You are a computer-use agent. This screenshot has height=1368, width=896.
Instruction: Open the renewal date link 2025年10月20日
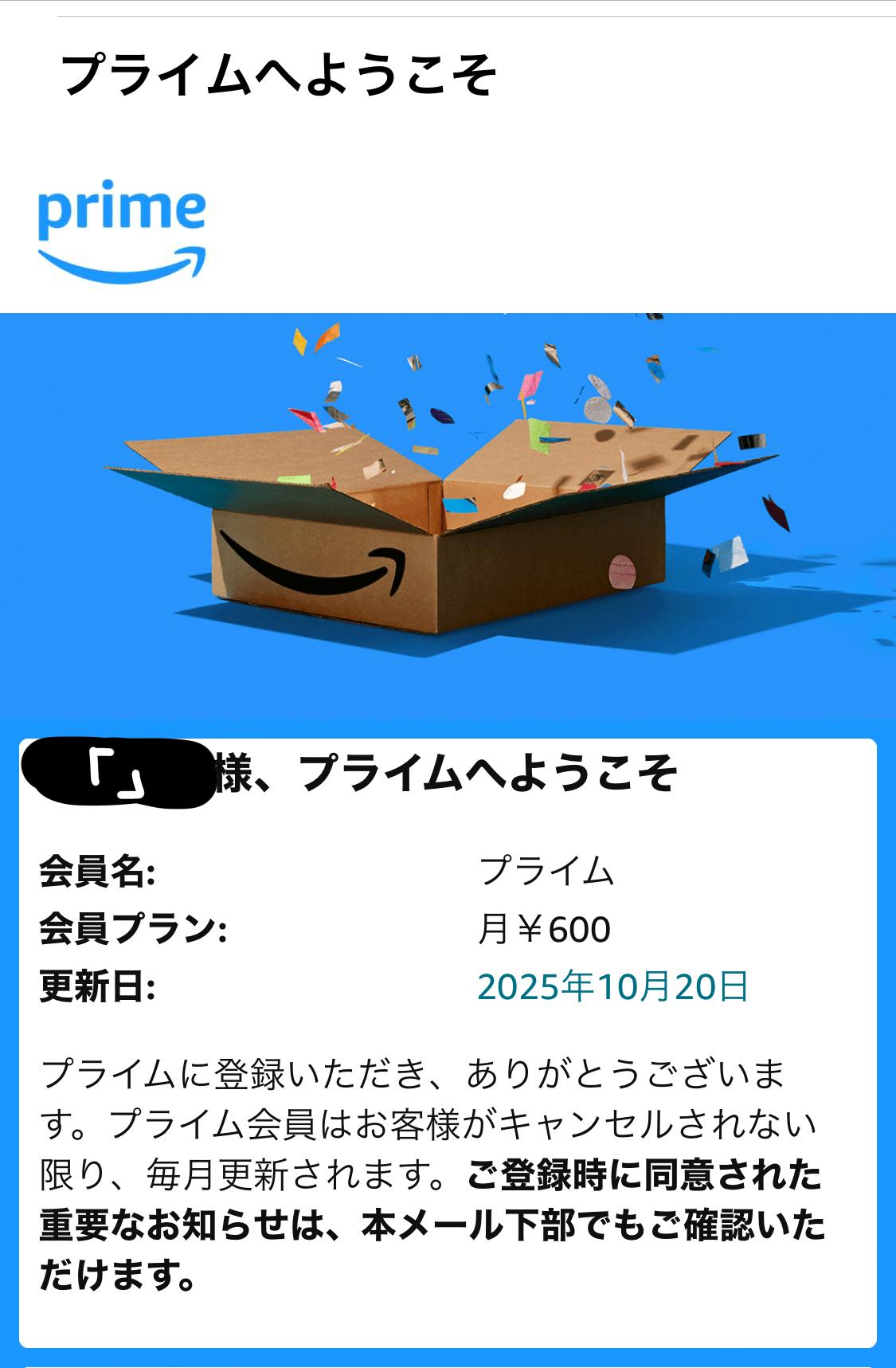(612, 986)
